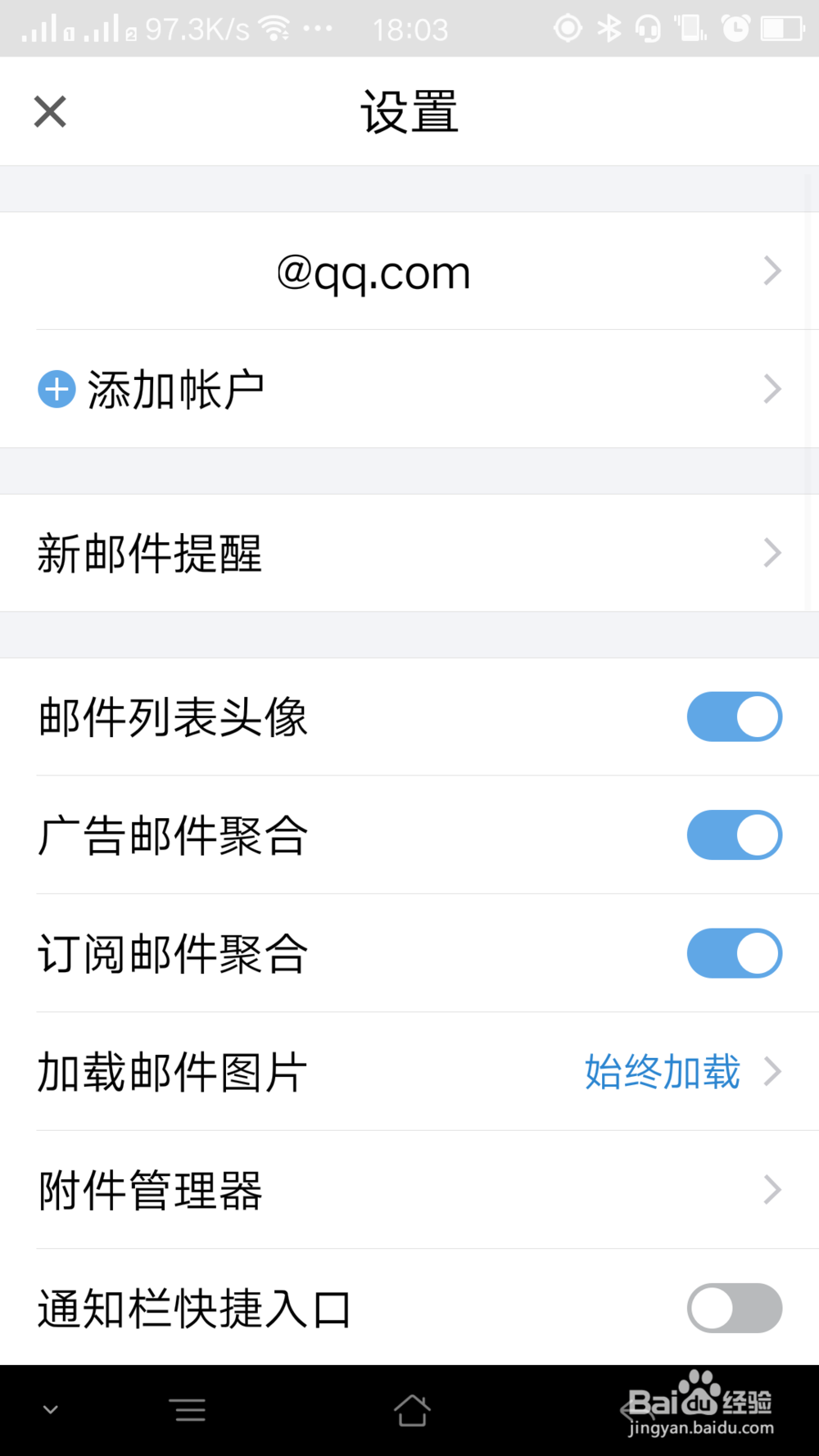Viewport: 819px width, 1456px height.
Task: Tap the recent apps icon in navigation bar
Action: coord(188,1409)
